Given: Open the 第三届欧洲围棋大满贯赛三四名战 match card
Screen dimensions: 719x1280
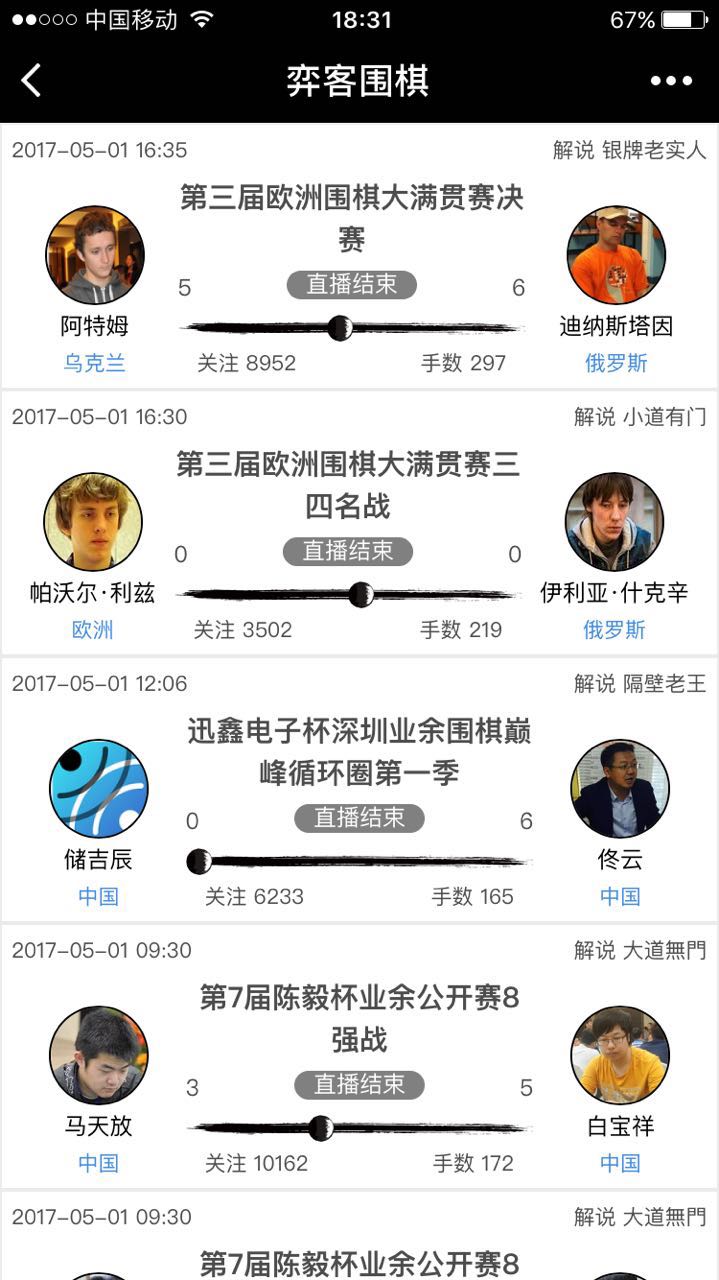Looking at the screenshot, I should point(359,523).
